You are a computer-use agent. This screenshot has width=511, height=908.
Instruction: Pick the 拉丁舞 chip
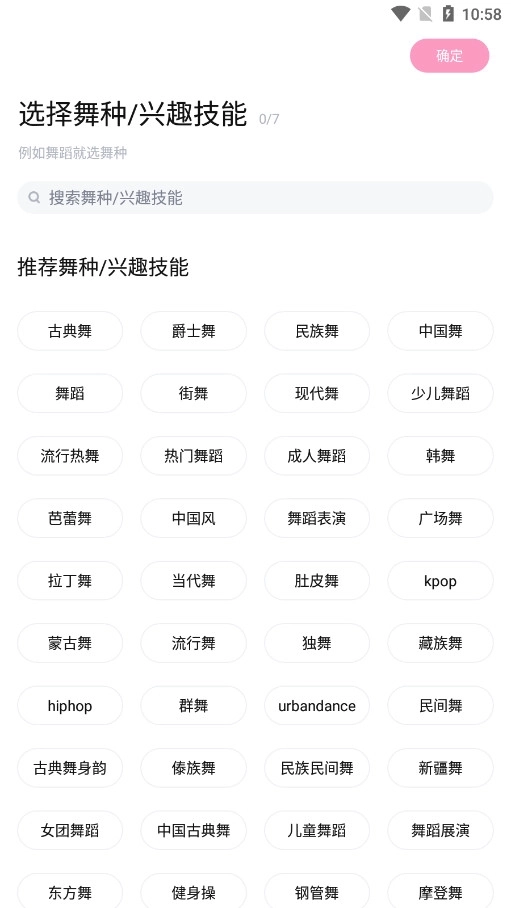click(x=70, y=580)
